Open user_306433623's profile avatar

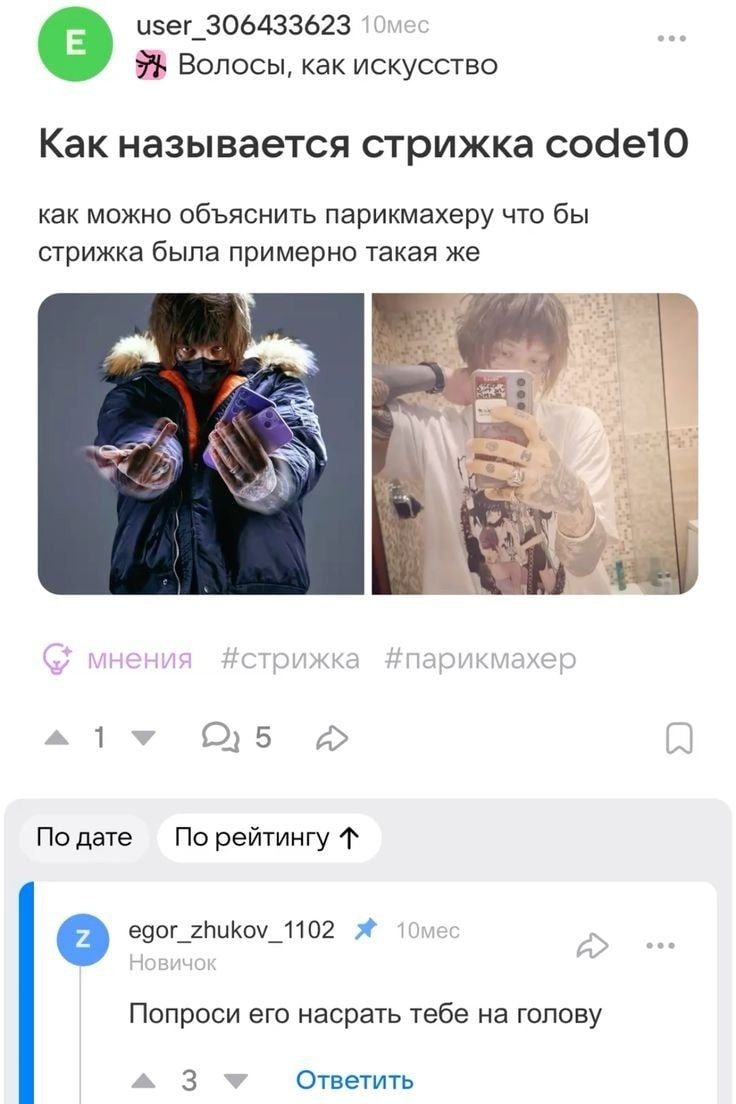click(75, 44)
